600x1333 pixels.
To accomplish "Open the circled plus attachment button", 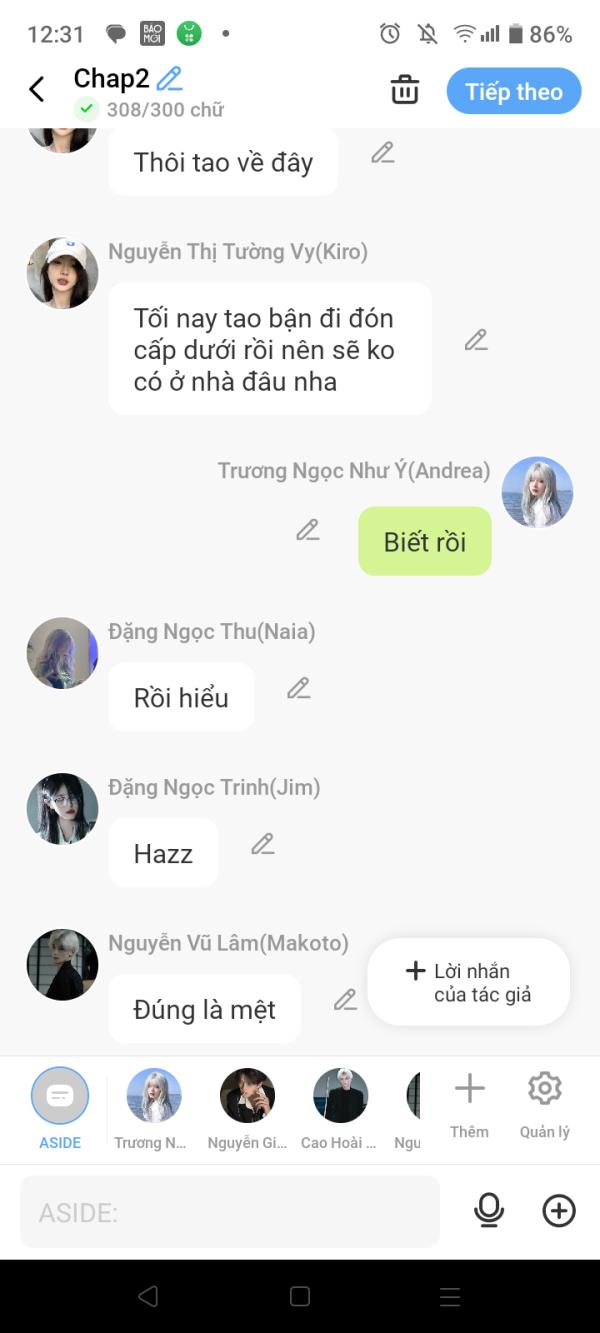I will pos(558,1211).
